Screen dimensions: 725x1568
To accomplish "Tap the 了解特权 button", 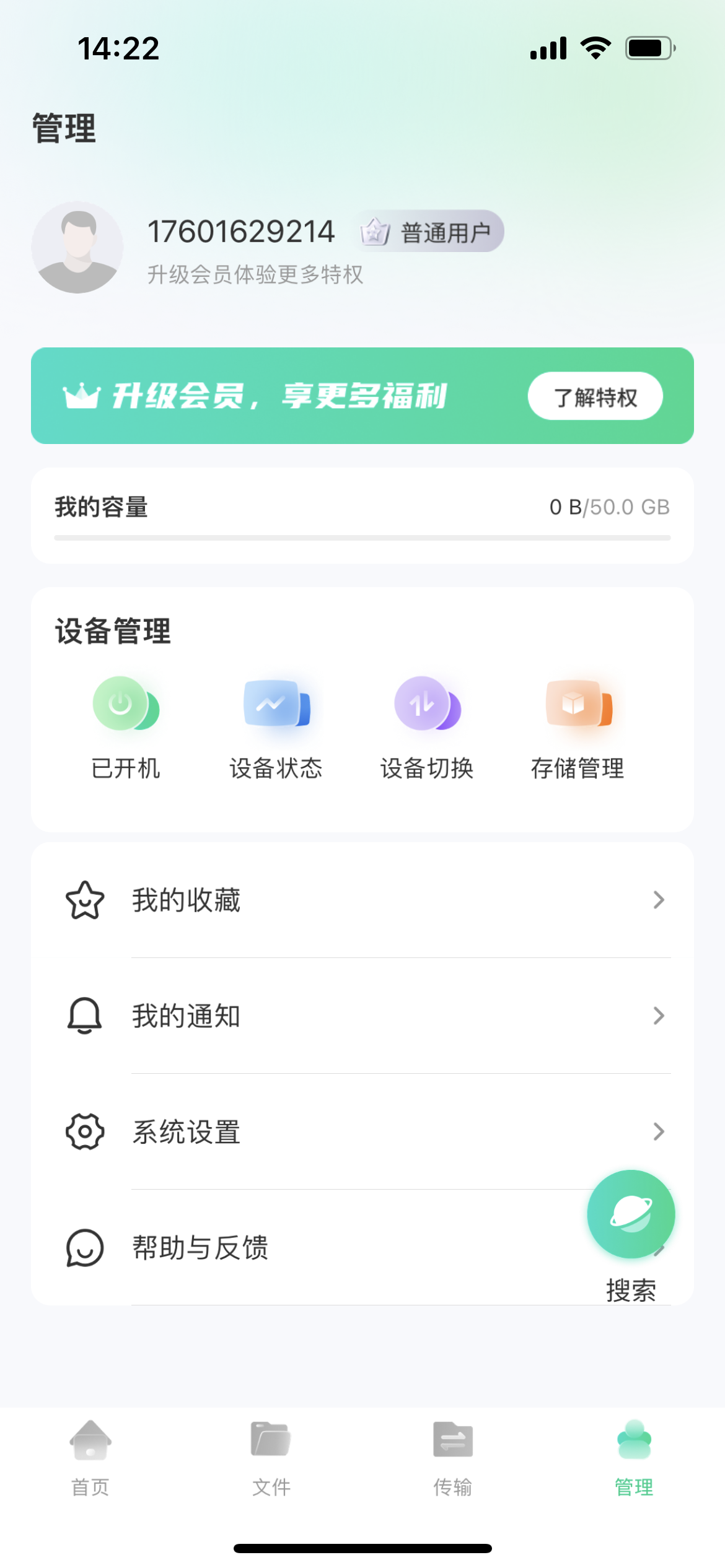I will (595, 396).
